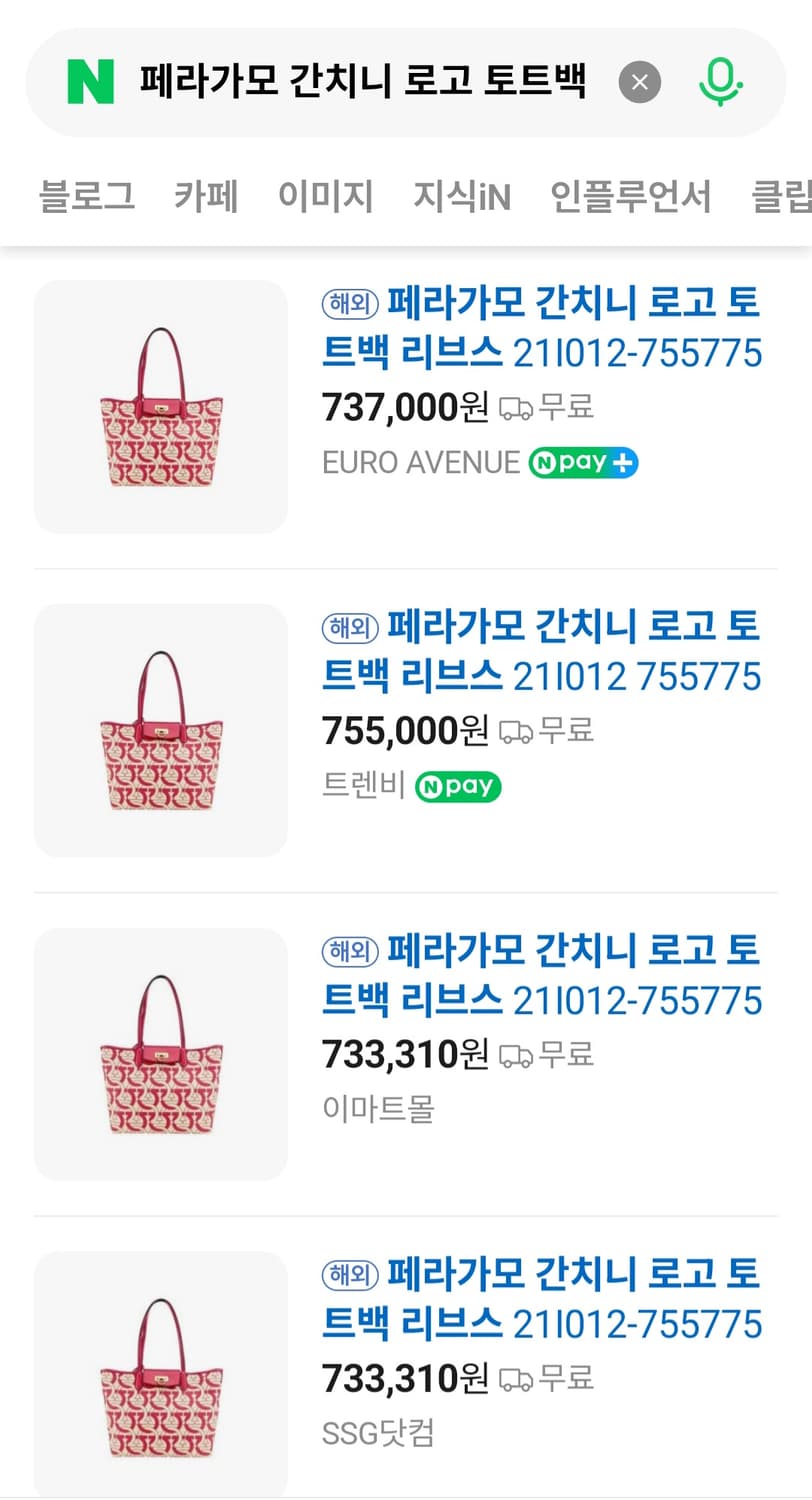
Task: Click the first red tote bag thumbnail
Action: tap(160, 407)
